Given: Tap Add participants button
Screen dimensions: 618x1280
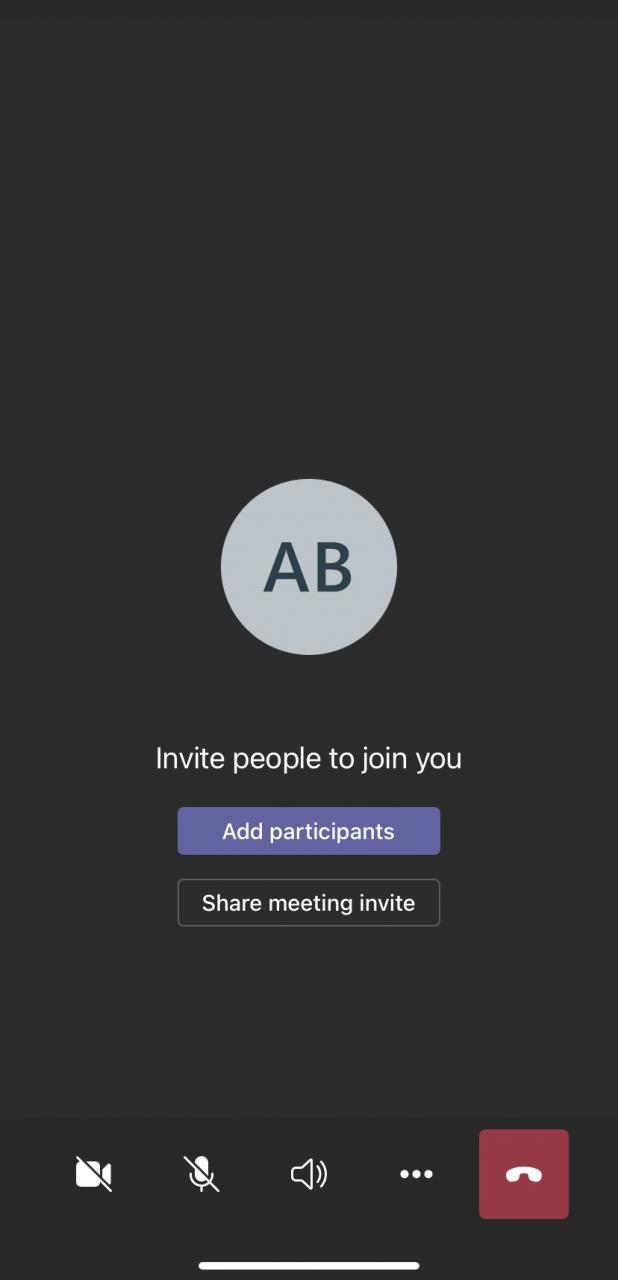Looking at the screenshot, I should click(x=308, y=831).
